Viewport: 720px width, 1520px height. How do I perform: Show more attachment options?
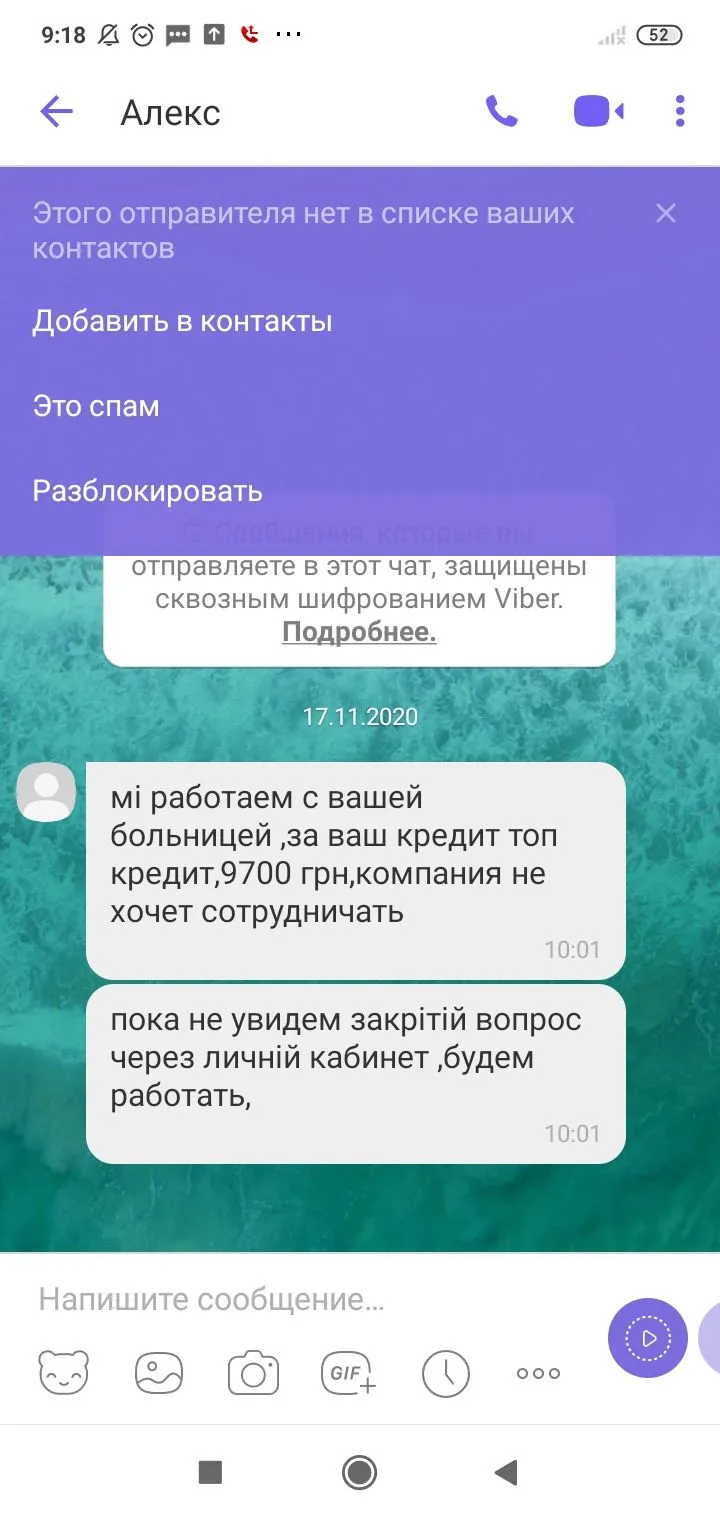coord(538,1373)
